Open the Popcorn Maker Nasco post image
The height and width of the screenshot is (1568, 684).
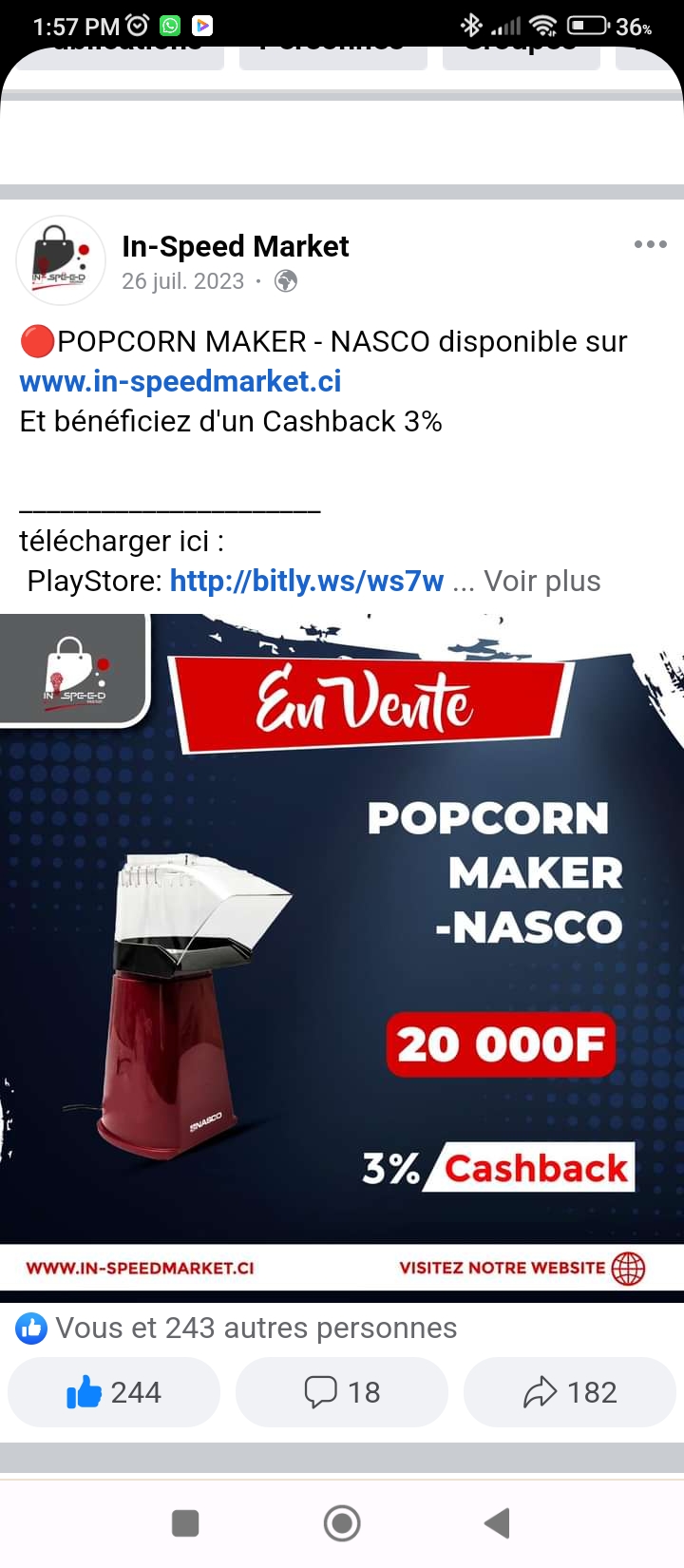(342, 952)
